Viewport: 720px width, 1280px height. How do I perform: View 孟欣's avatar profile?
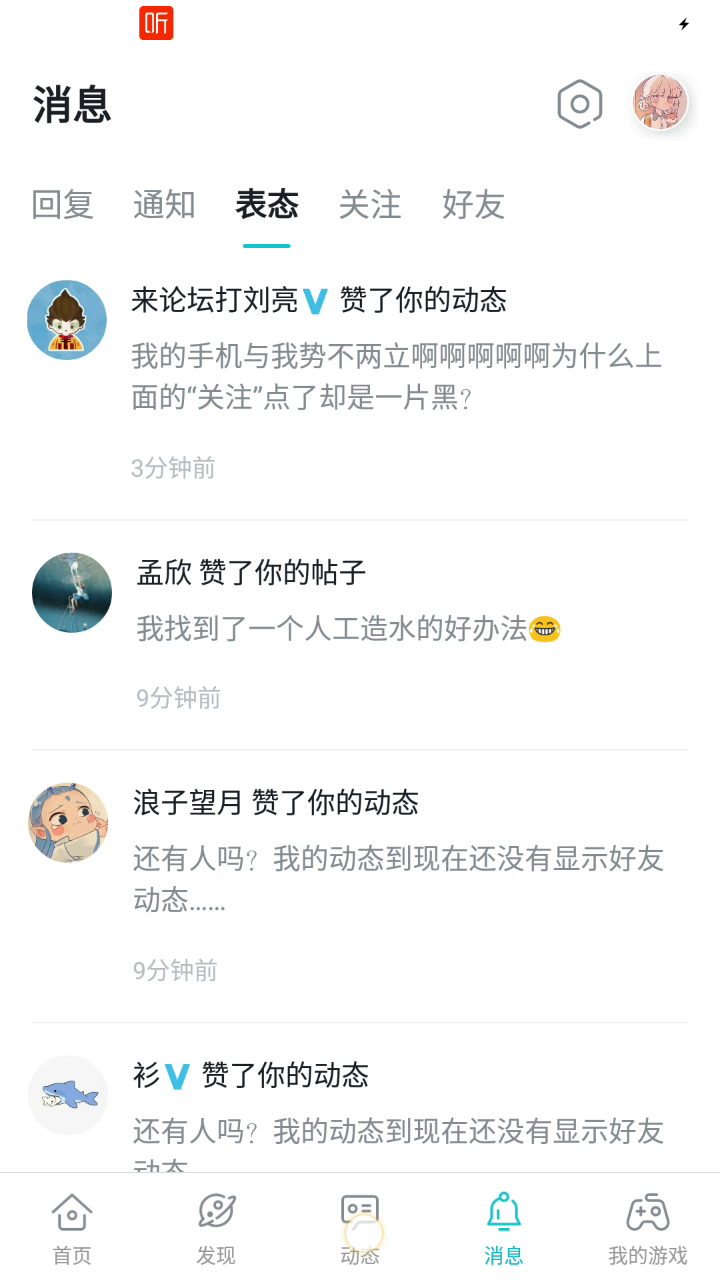point(72,593)
